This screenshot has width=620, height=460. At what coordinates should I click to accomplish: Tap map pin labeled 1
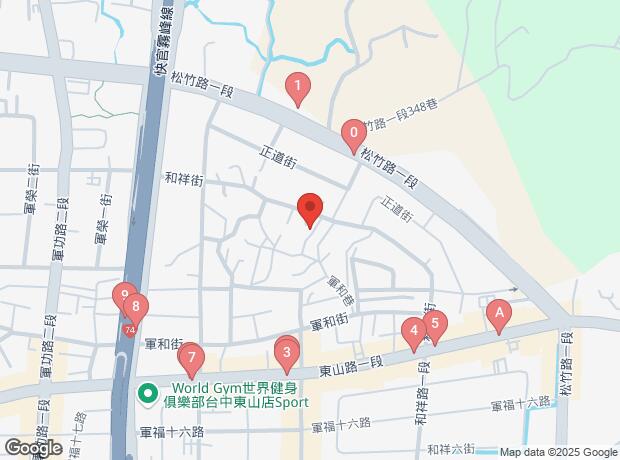pyautogui.click(x=297, y=88)
